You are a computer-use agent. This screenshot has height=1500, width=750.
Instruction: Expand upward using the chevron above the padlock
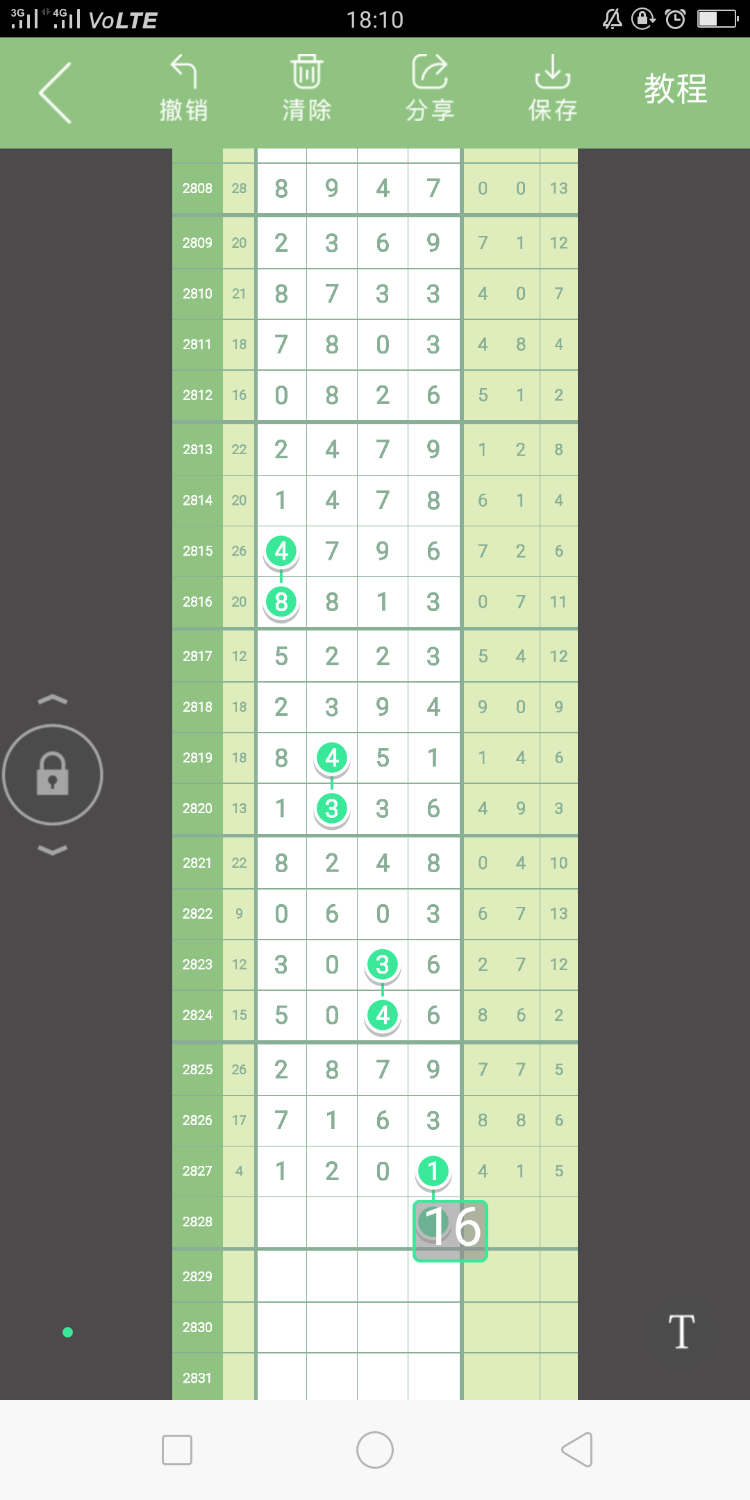[x=52, y=699]
